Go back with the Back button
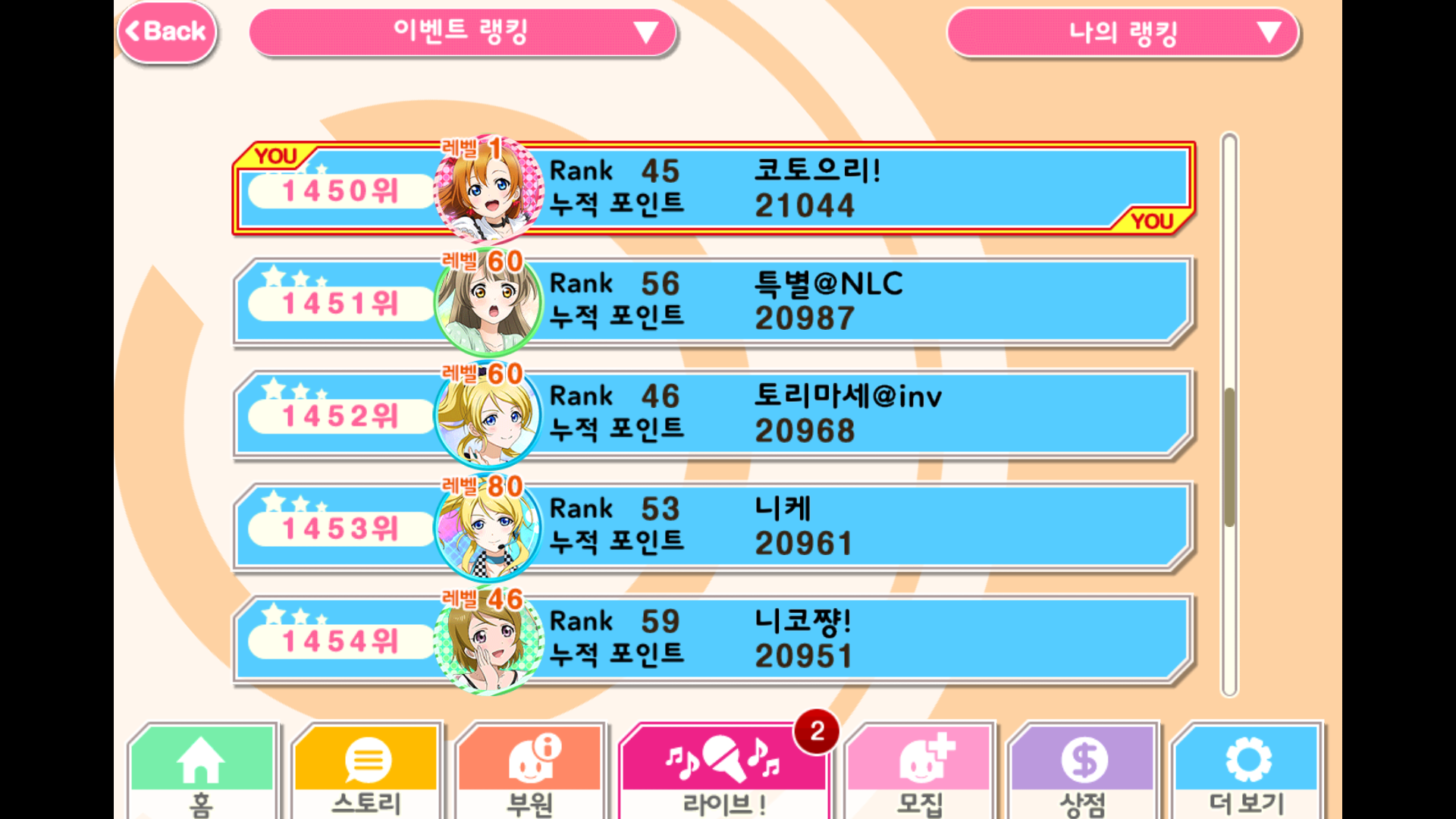 (x=167, y=32)
